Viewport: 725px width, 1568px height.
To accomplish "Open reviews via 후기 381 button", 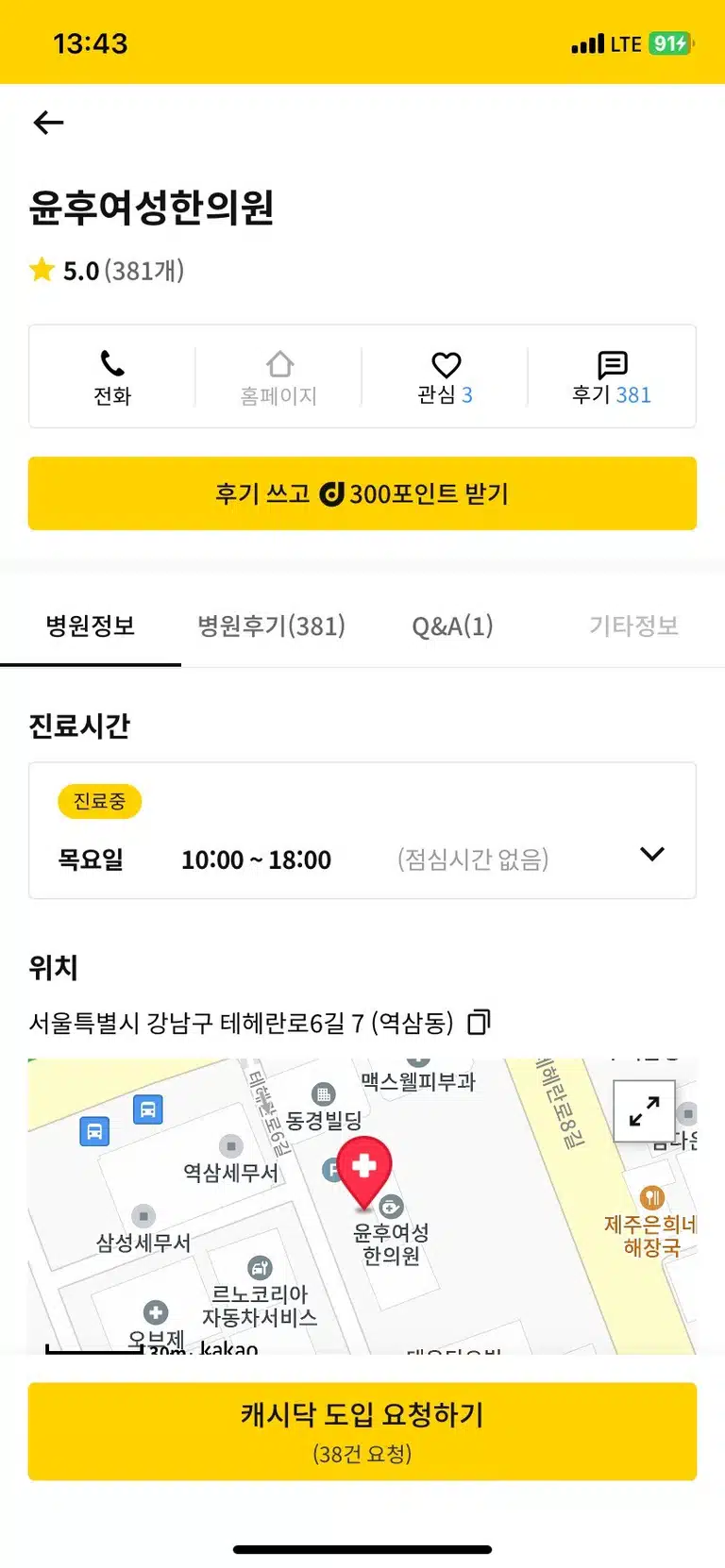I will click(612, 377).
